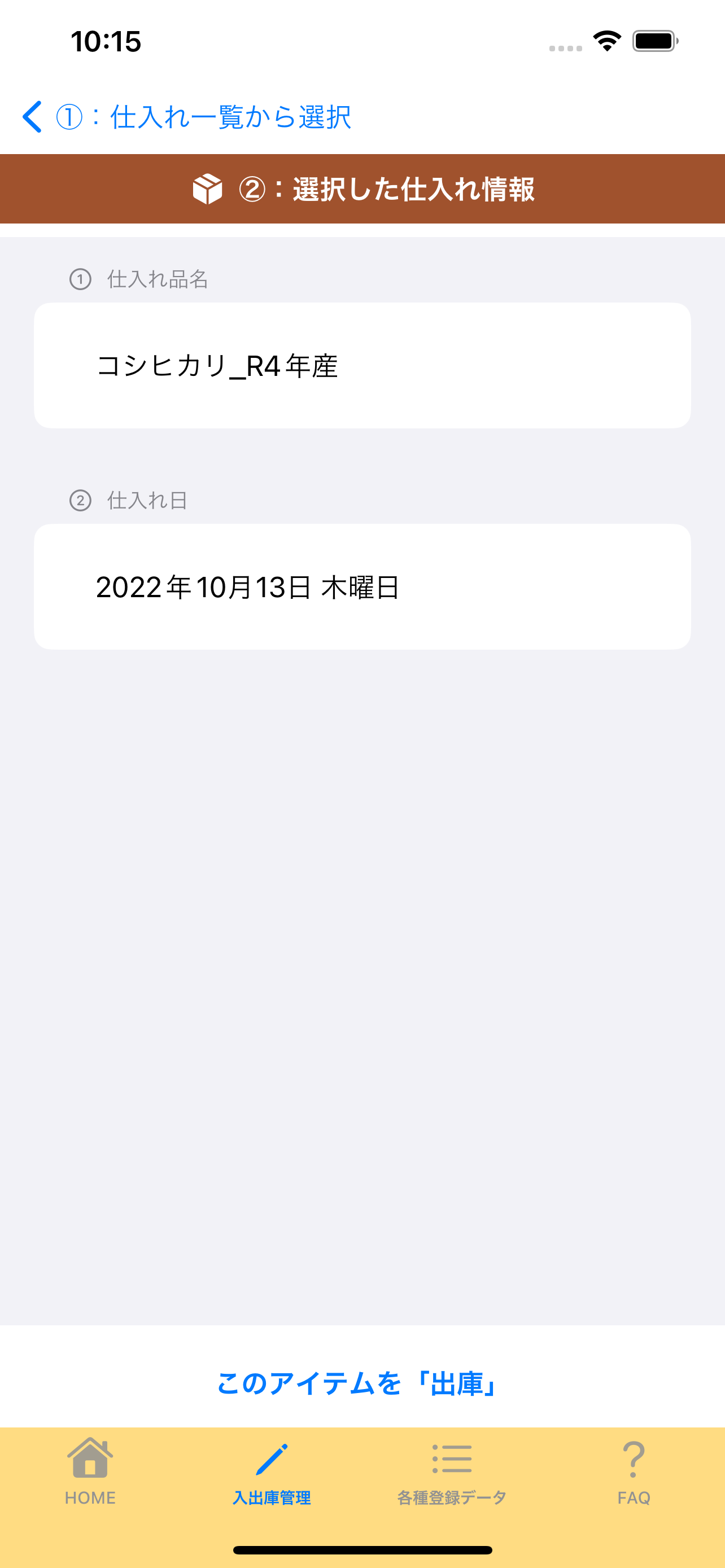
Task: Tap the home indicator bar at bottom
Action: (362, 1550)
